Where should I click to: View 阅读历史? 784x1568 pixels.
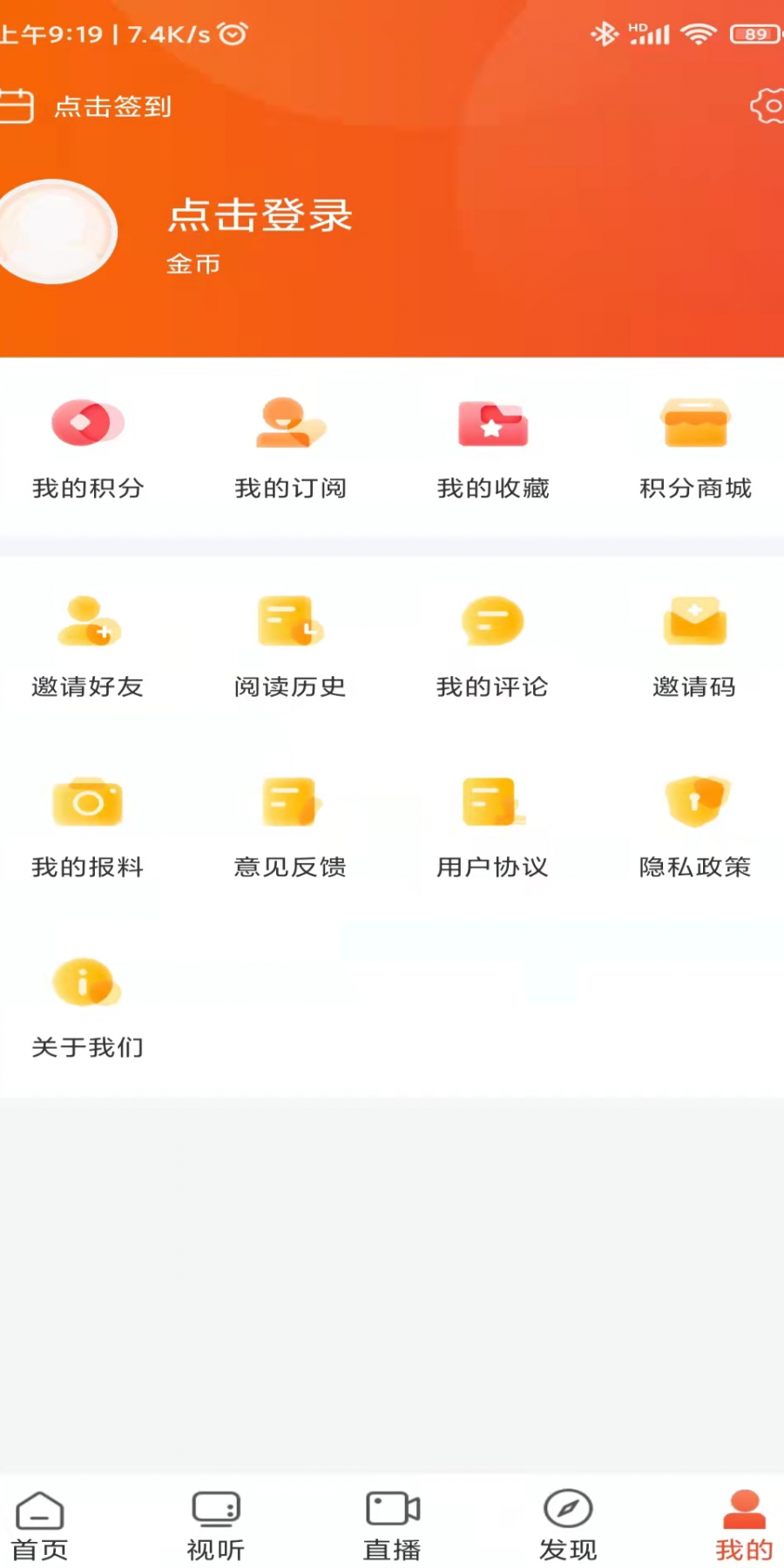click(290, 647)
